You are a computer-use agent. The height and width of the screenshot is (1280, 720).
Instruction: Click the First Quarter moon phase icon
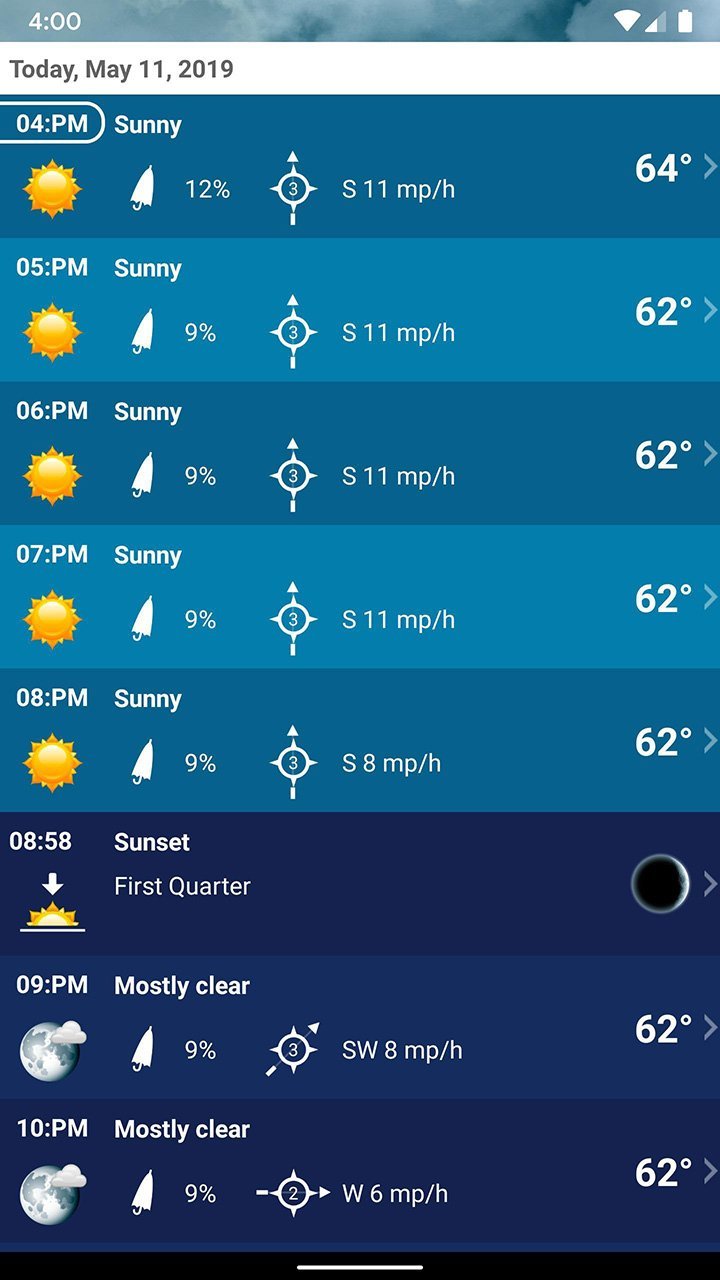pyautogui.click(x=660, y=883)
